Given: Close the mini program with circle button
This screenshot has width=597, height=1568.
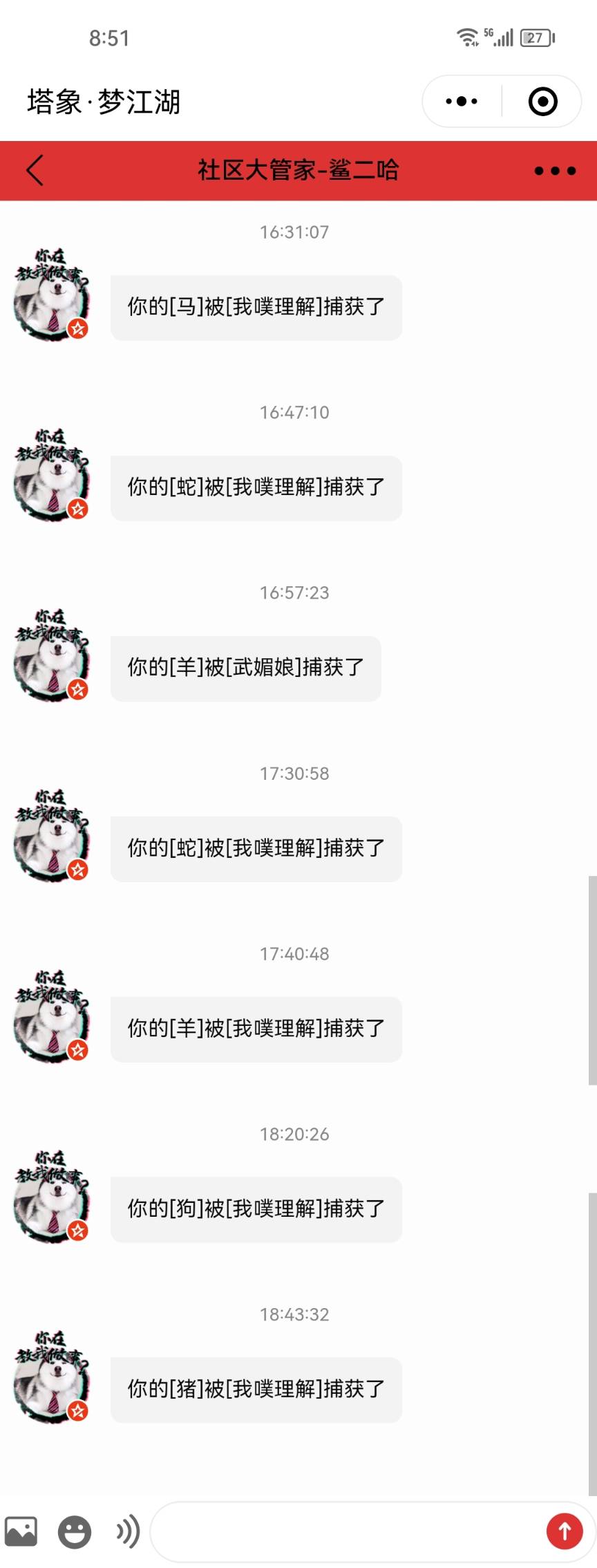Looking at the screenshot, I should point(542,102).
